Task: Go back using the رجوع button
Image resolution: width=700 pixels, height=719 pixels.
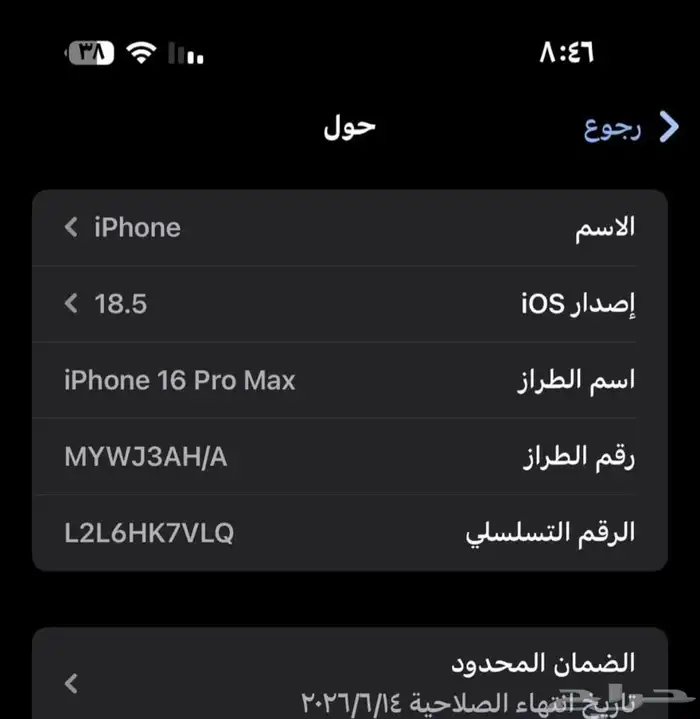Action: (x=631, y=127)
